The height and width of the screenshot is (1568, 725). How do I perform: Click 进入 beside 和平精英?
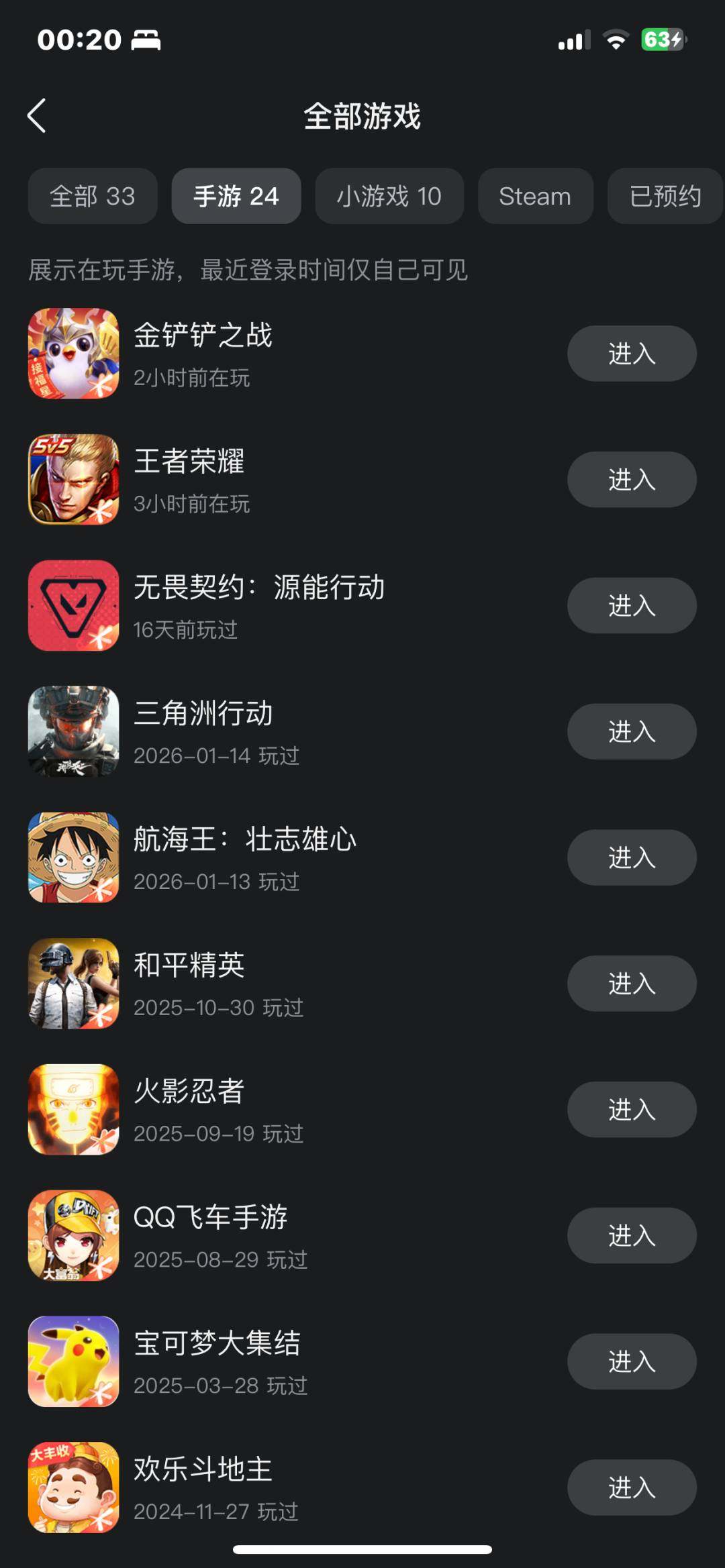click(631, 984)
